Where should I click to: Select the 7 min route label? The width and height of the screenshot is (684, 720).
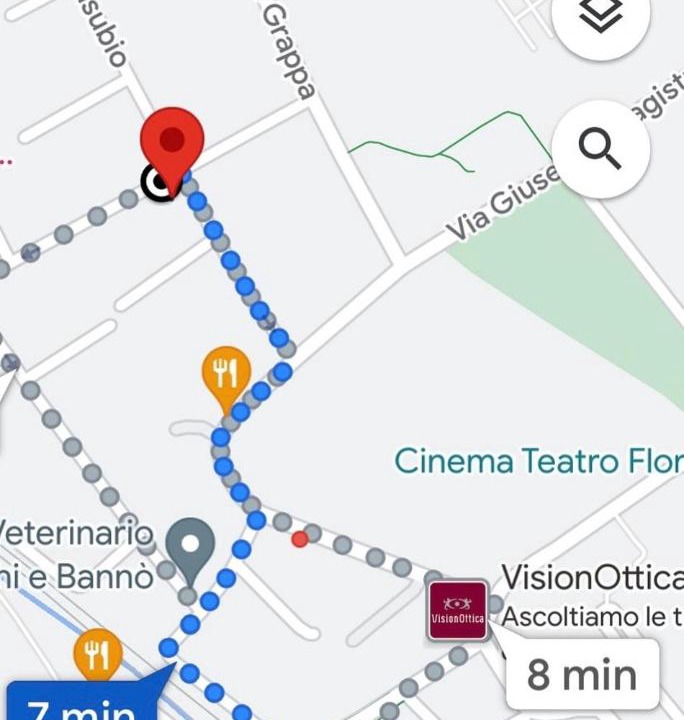tap(80, 704)
